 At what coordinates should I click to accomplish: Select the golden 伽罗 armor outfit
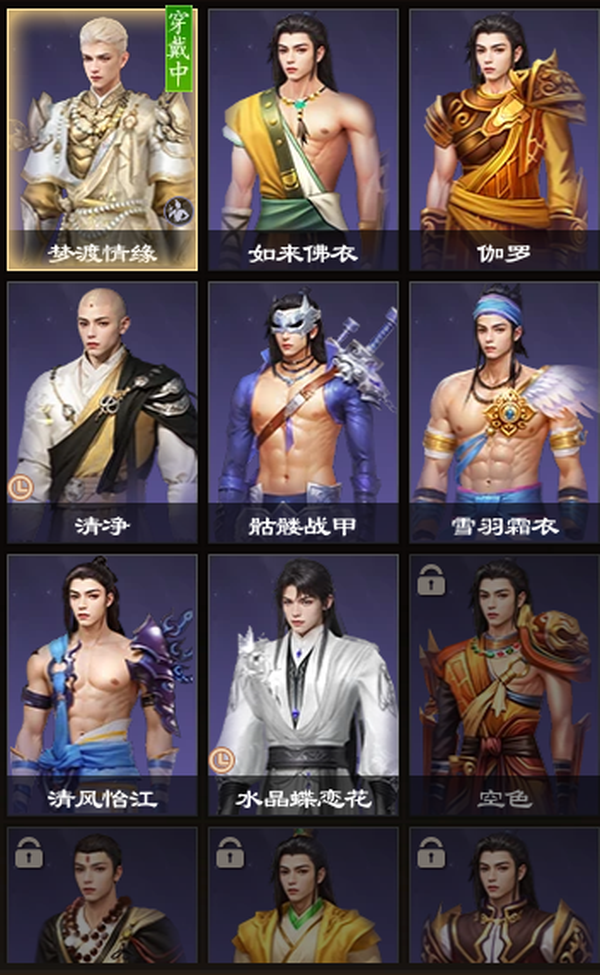[504, 140]
